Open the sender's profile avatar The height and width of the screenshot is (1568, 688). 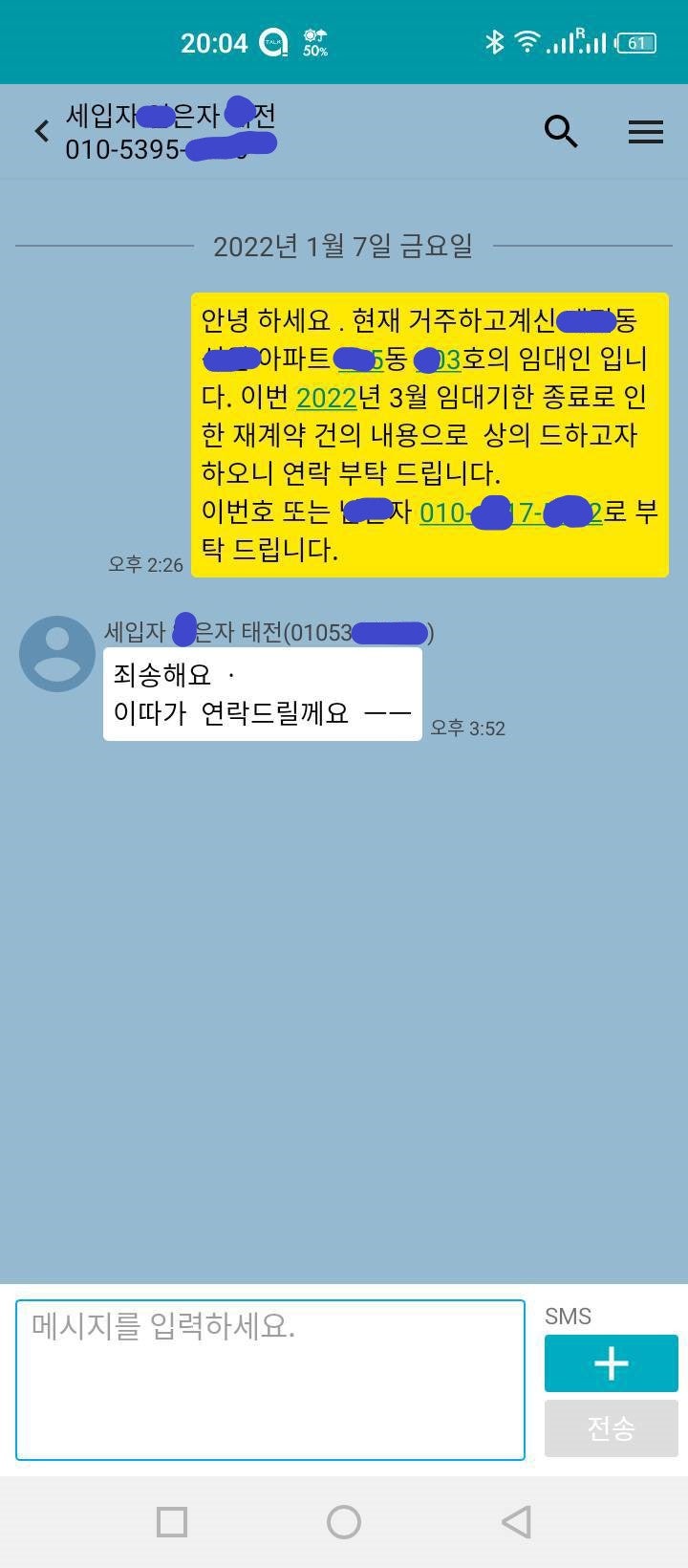57,654
